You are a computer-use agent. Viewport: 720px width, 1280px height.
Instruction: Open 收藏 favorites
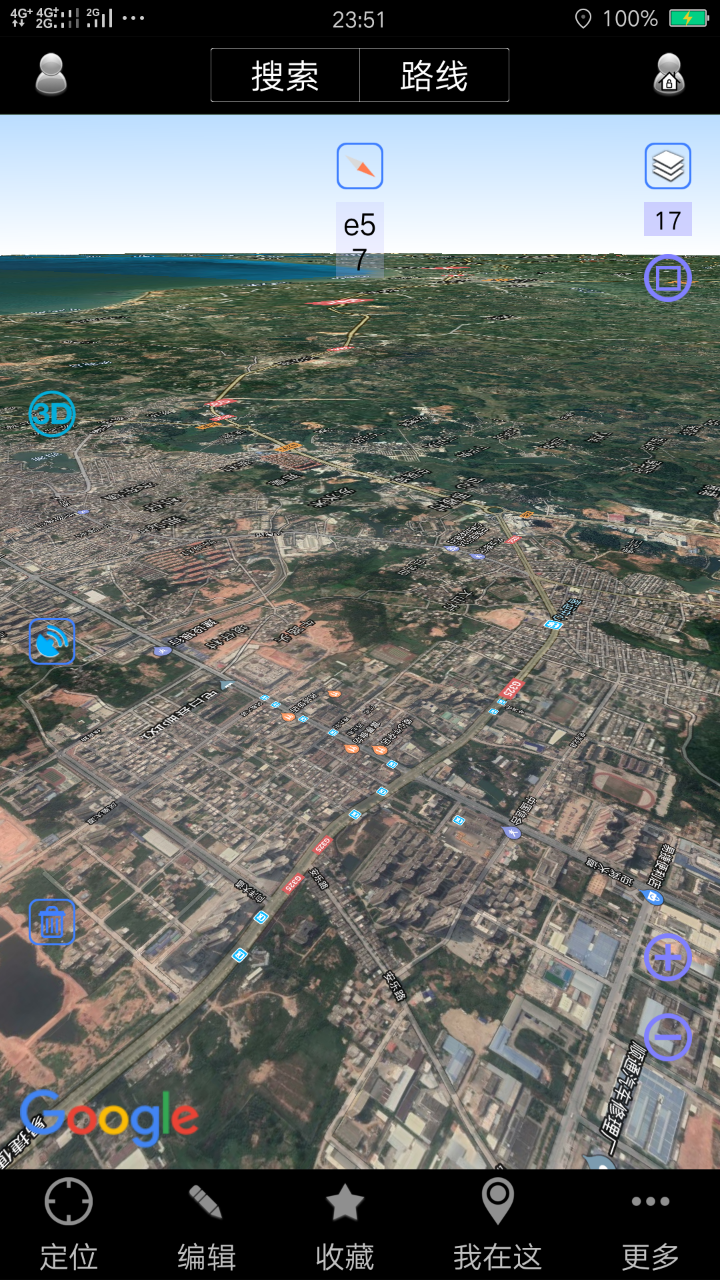pos(345,1222)
